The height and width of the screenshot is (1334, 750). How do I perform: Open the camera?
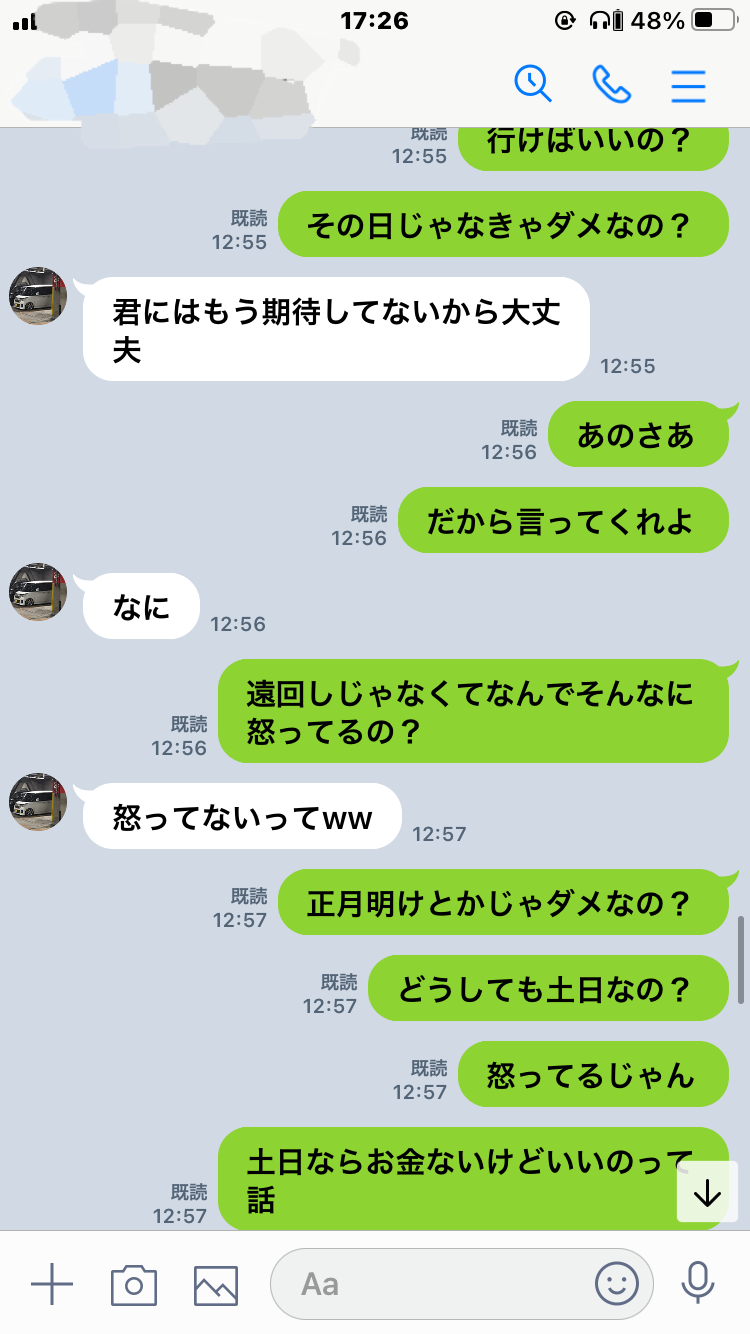tap(134, 1284)
